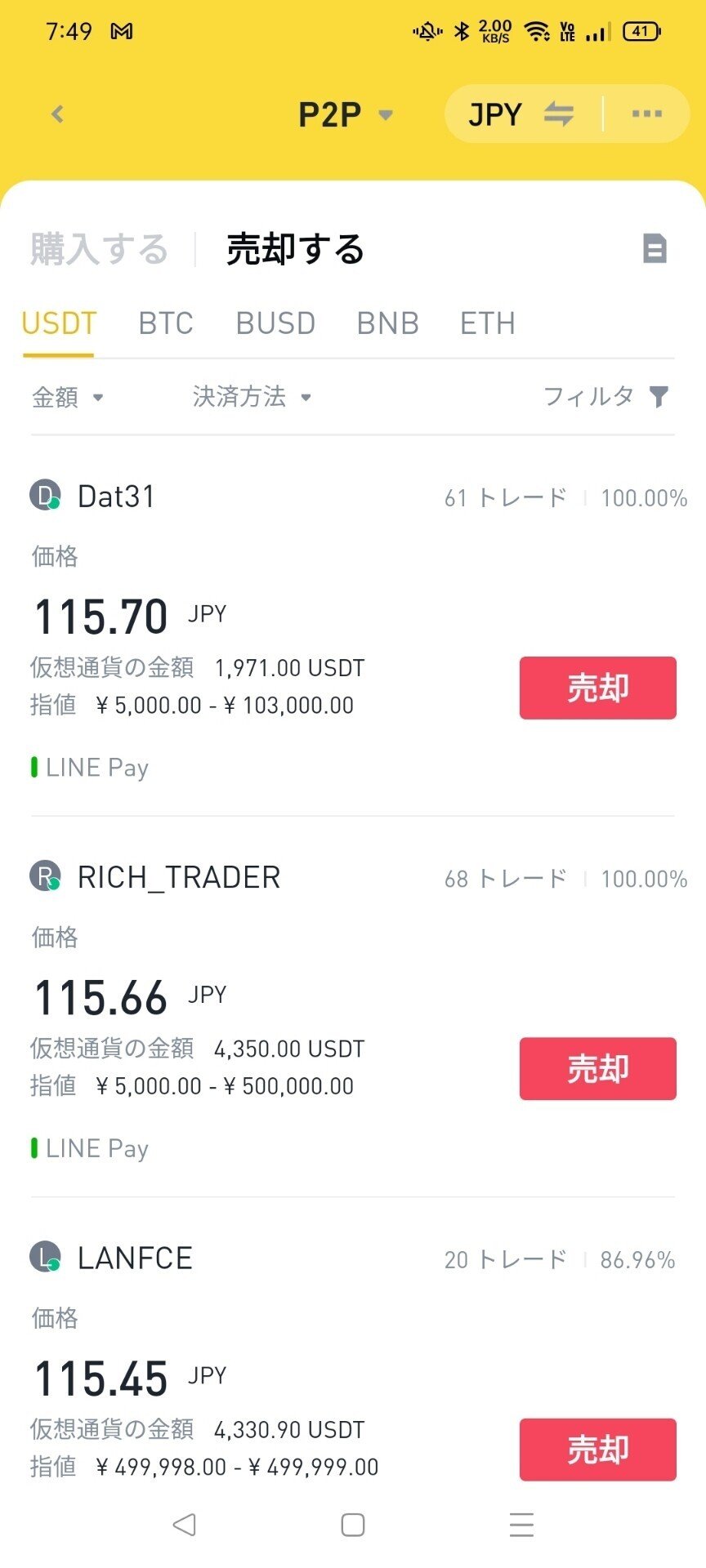Switch to the 購入する buy tab
The height and width of the screenshot is (1568, 706).
tap(100, 250)
